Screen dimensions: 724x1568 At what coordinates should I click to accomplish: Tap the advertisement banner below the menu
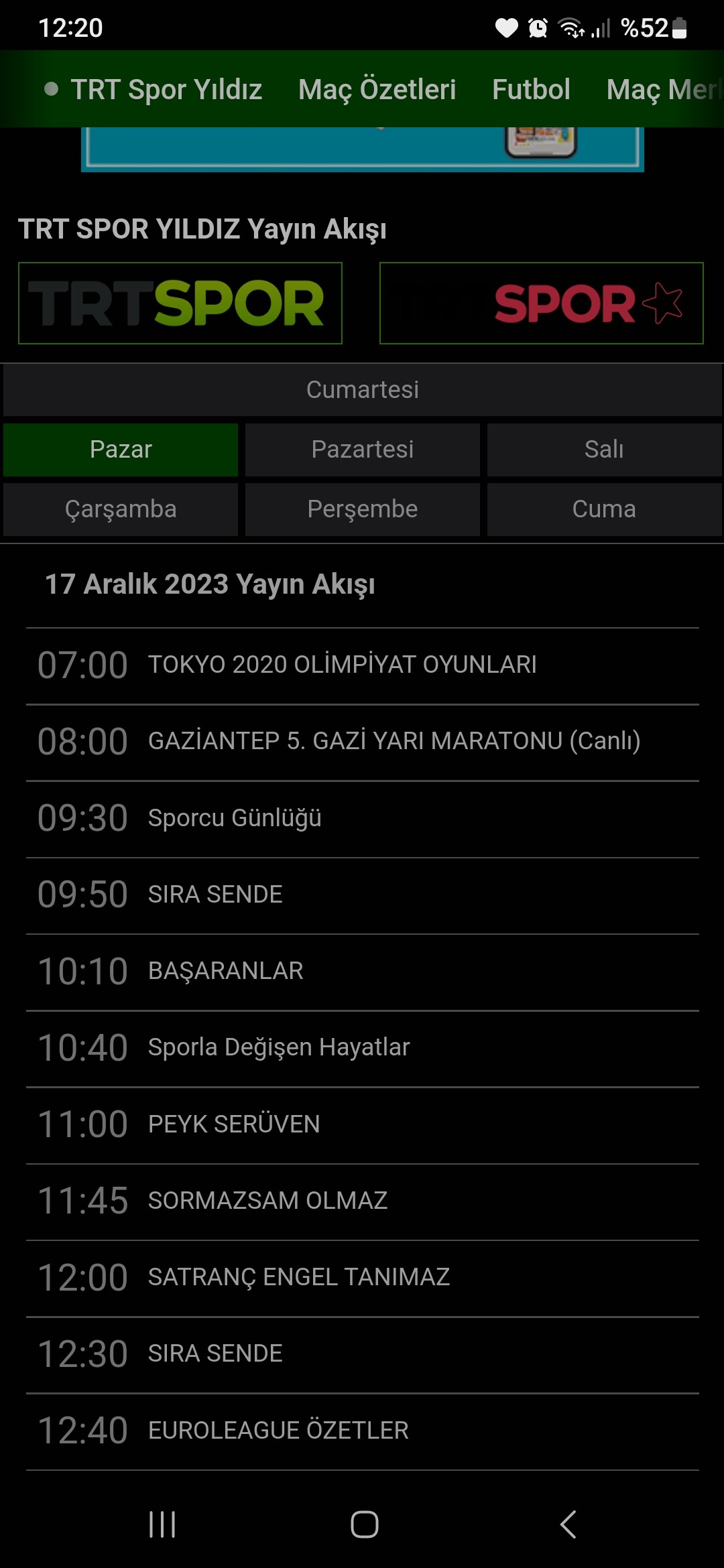tap(362, 148)
